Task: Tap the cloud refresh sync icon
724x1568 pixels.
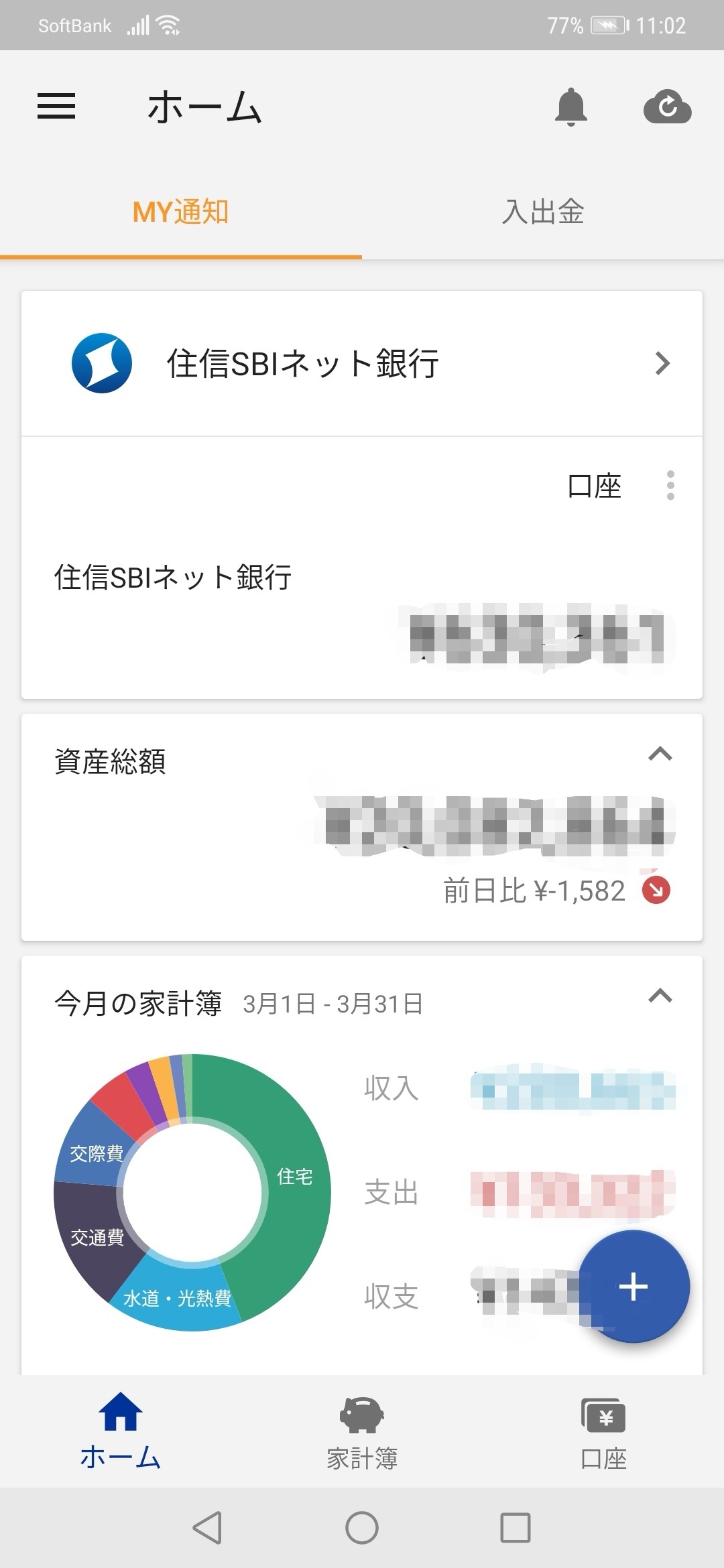Action: [x=667, y=107]
